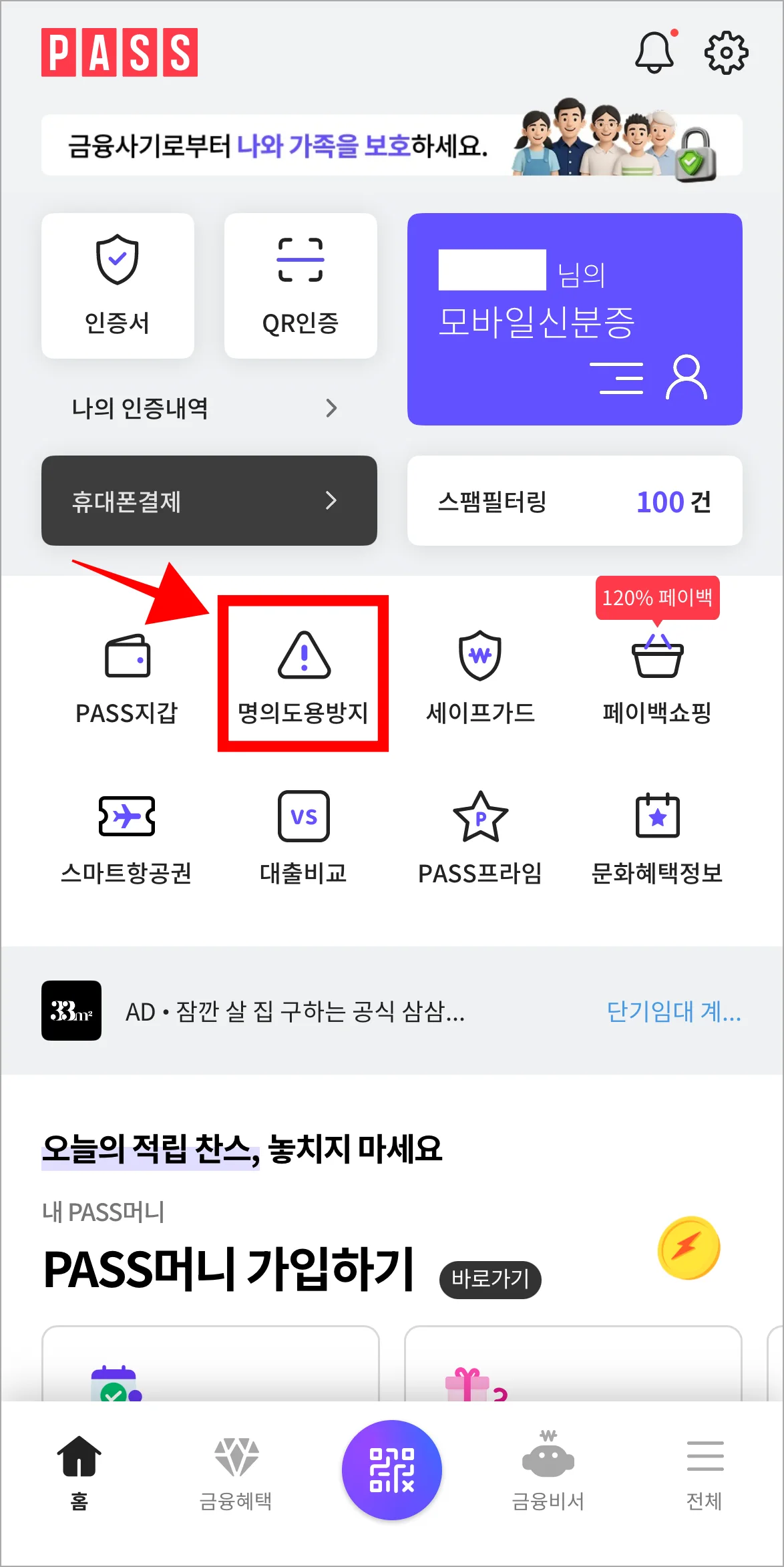Image resolution: width=784 pixels, height=1567 pixels.
Task: Open 단기임대 ad link
Action: point(673,1014)
